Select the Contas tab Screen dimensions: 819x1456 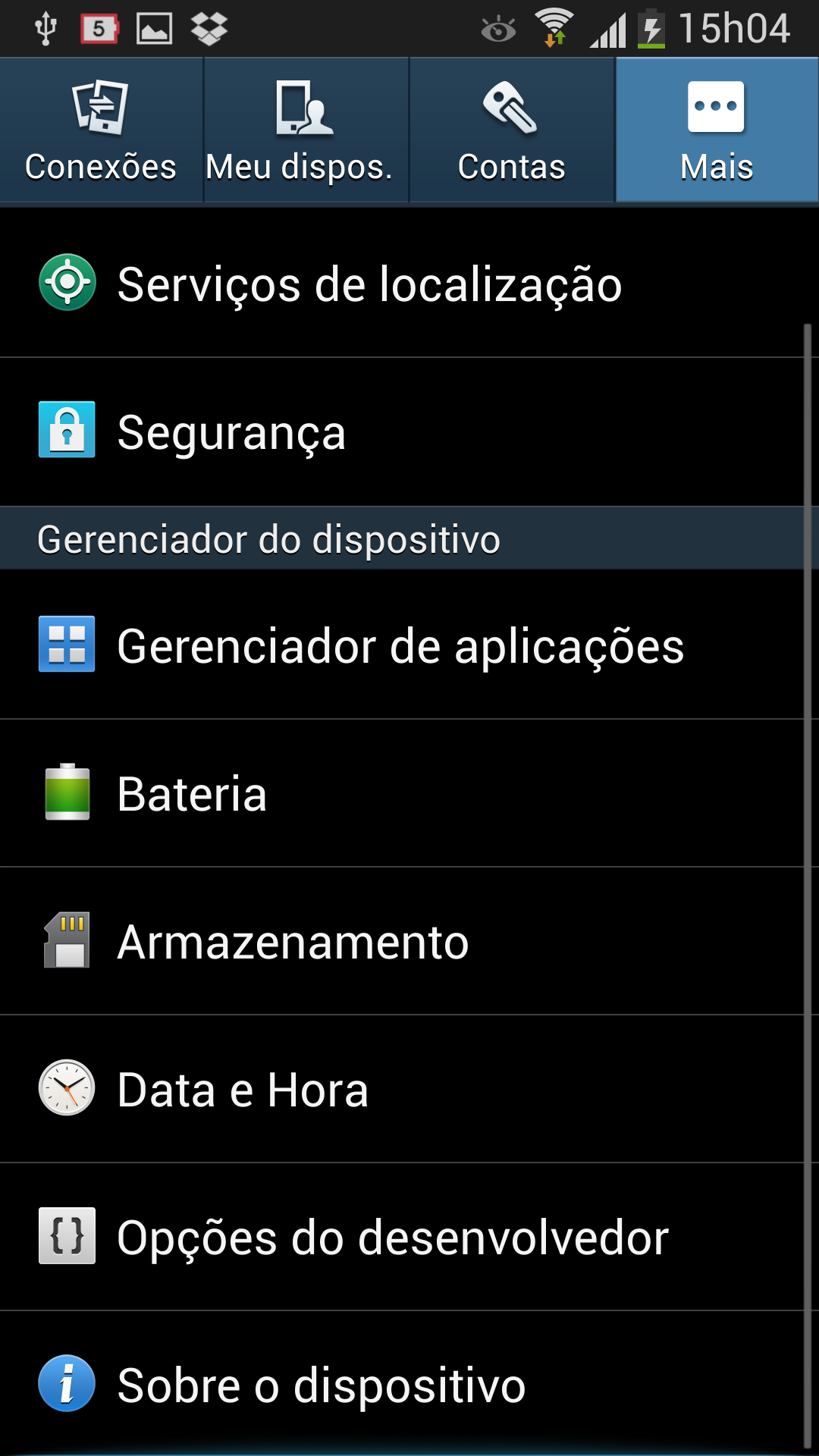pos(512,130)
